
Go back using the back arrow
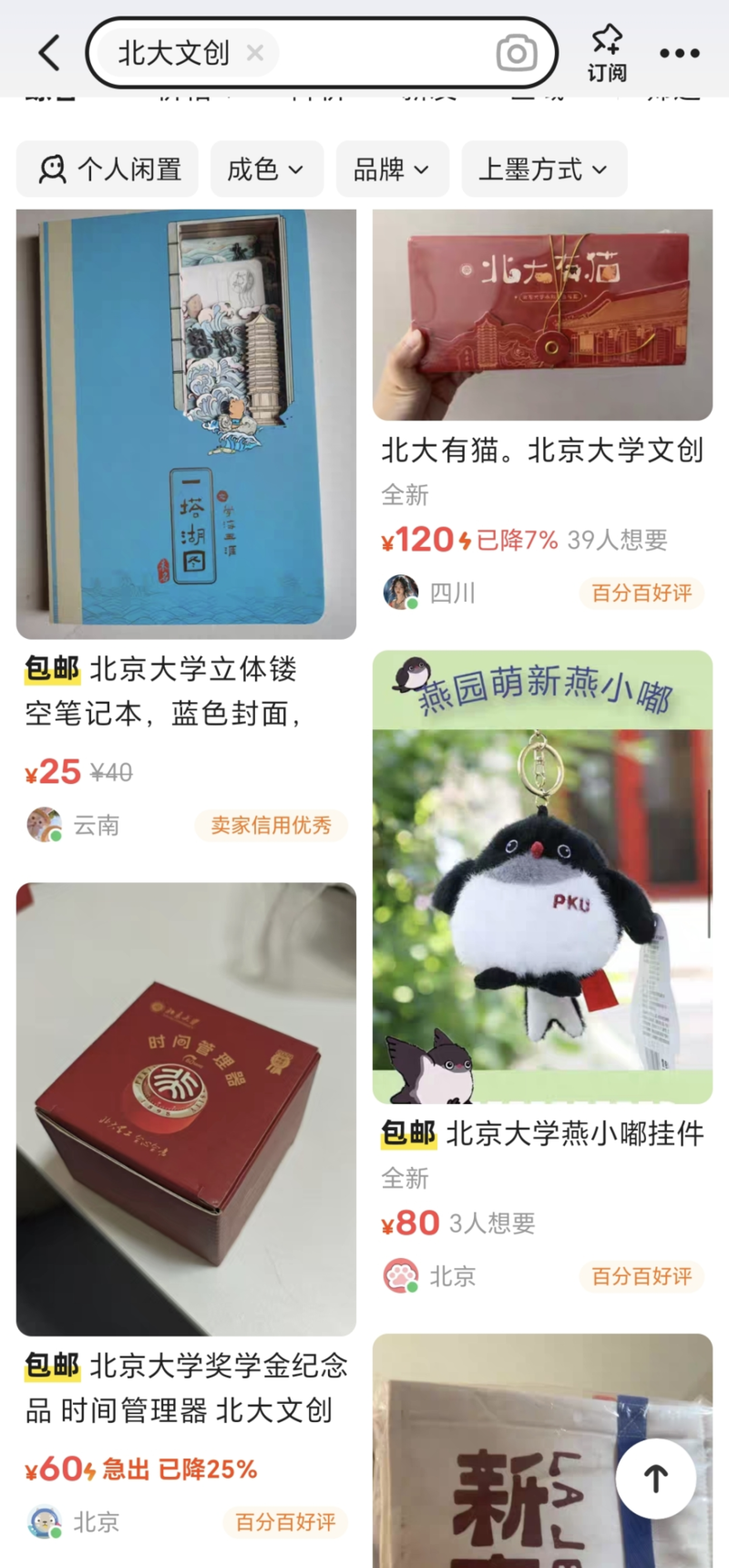pos(50,53)
